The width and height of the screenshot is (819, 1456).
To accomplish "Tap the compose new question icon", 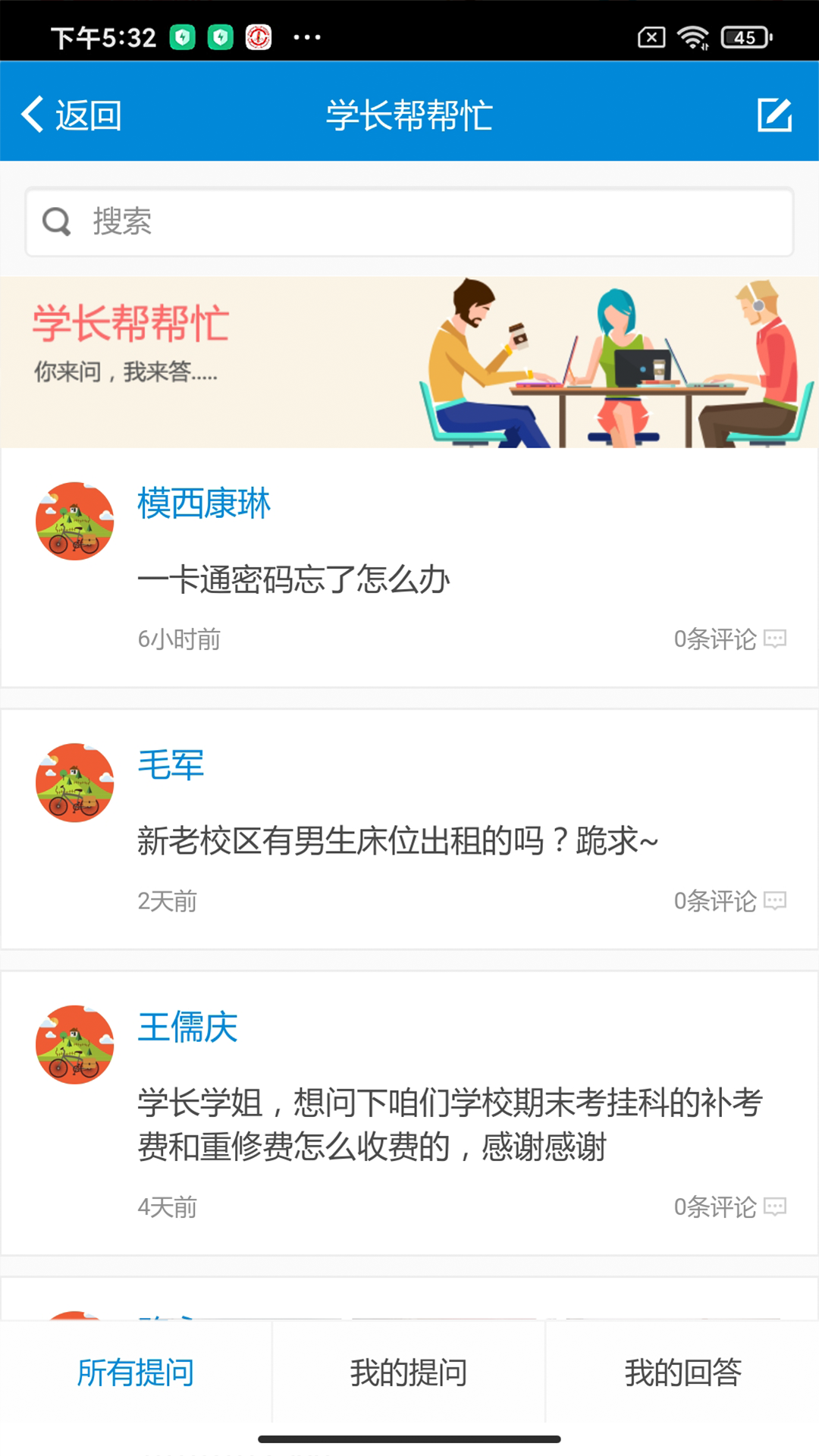I will [774, 115].
